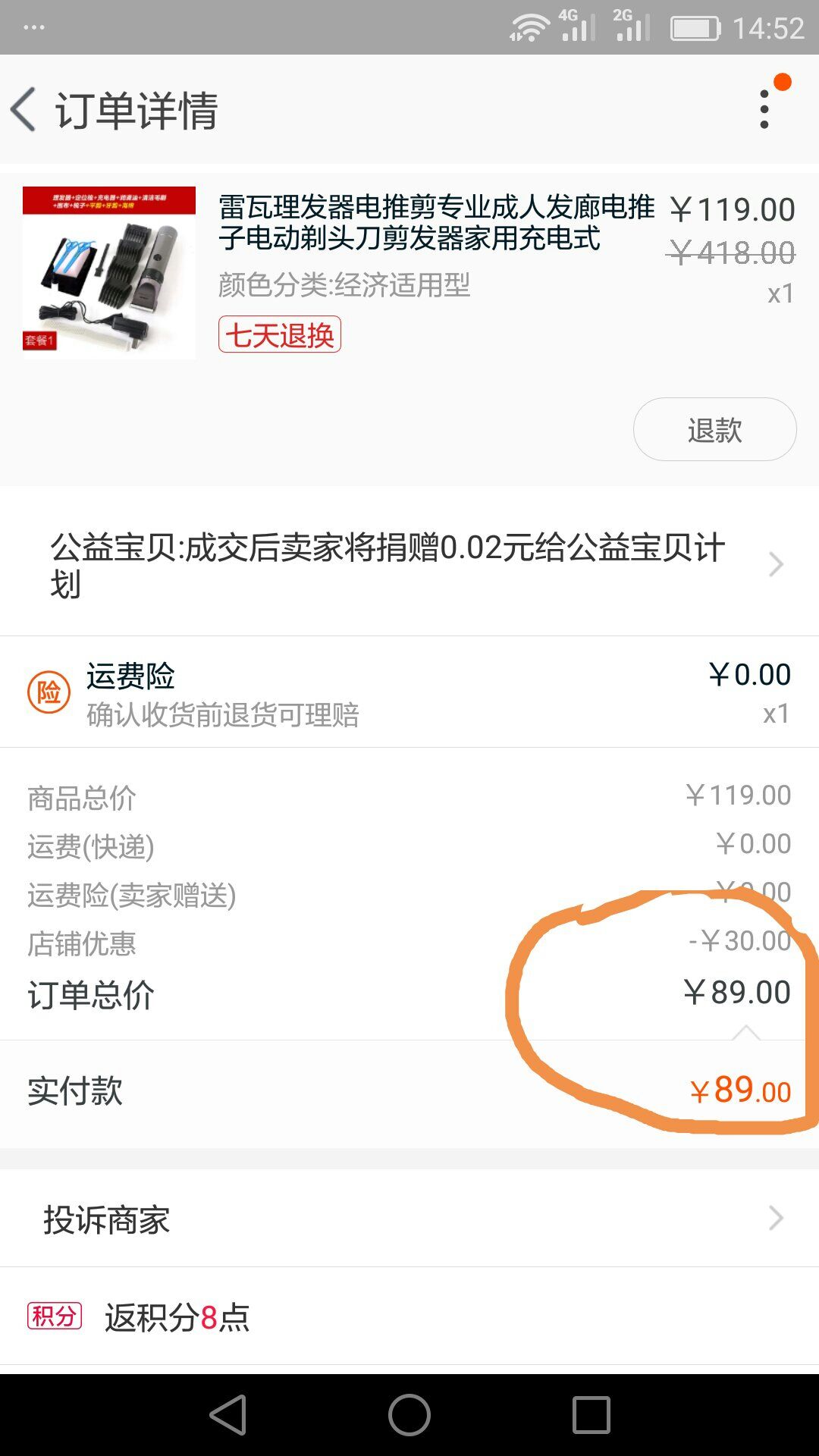
Task: Tap the 订单详情 title bar label
Action: (136, 111)
